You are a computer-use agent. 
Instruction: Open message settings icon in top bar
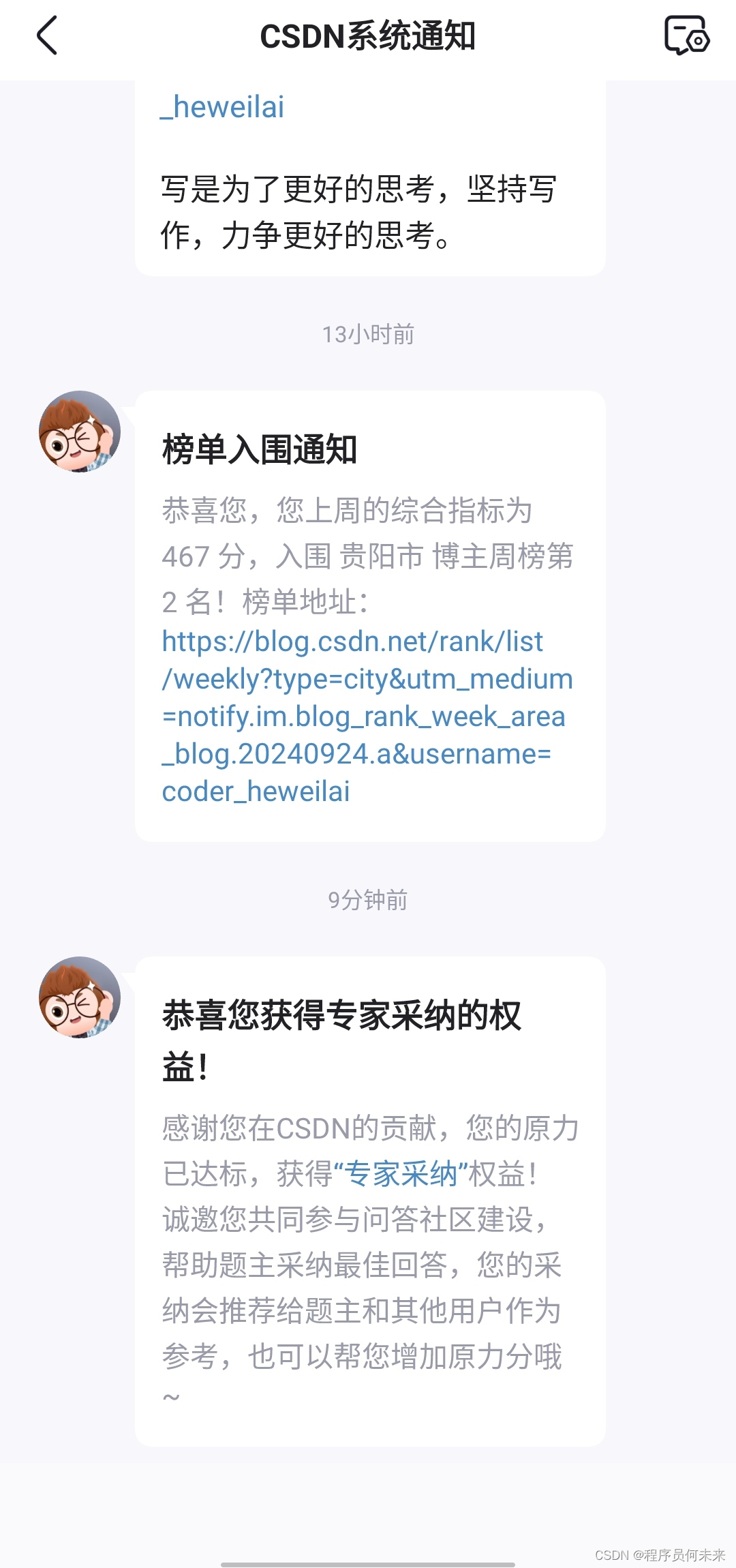click(686, 35)
